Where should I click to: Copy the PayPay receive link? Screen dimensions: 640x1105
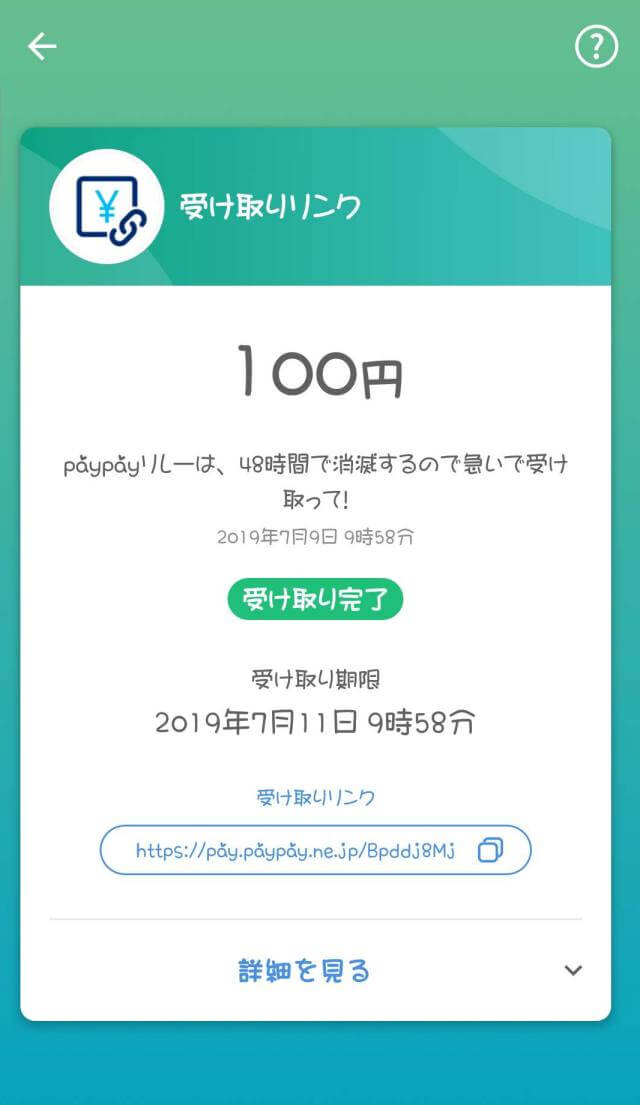click(x=490, y=851)
